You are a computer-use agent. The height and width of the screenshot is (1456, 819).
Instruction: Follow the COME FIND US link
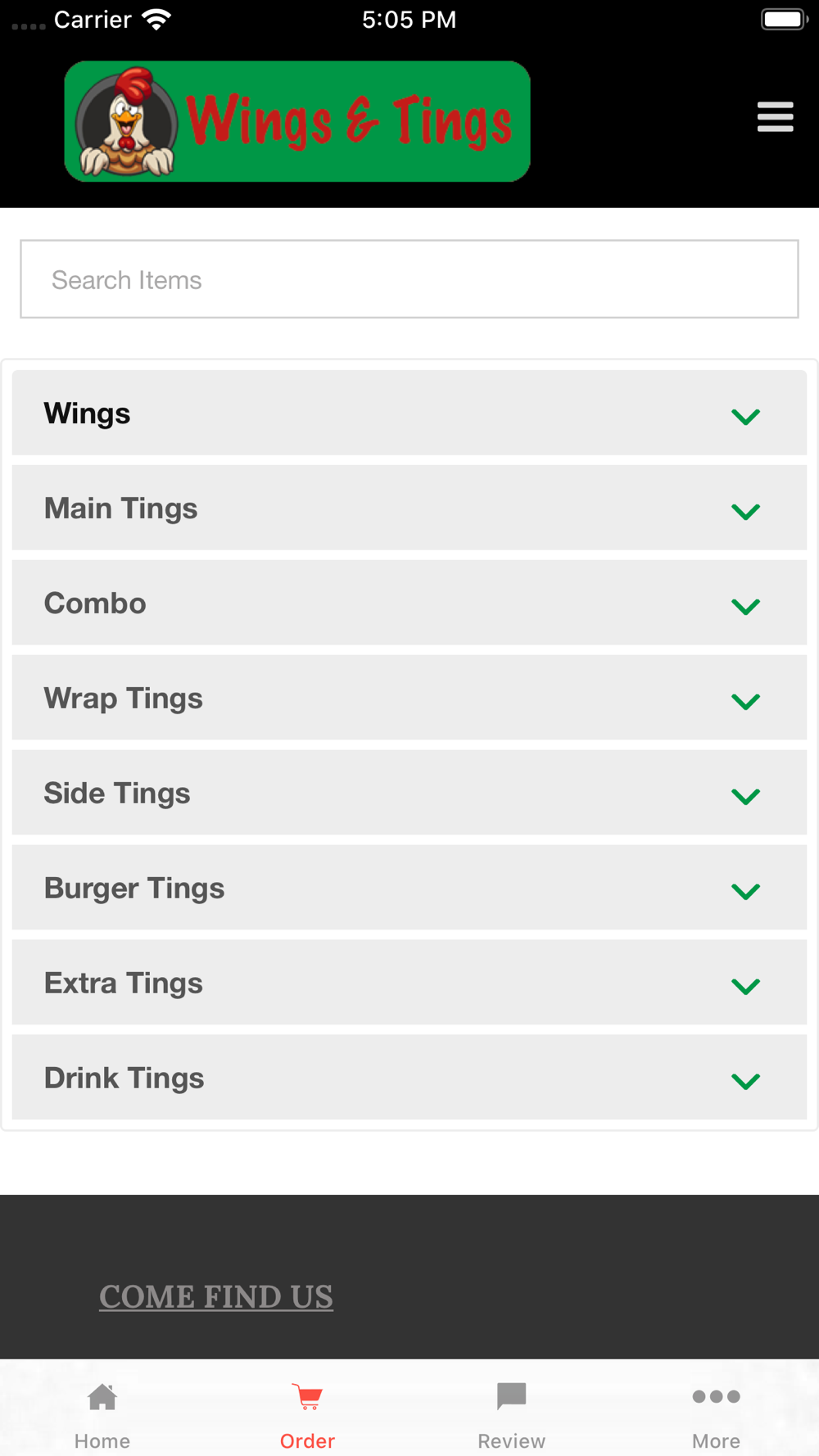pyautogui.click(x=216, y=1296)
